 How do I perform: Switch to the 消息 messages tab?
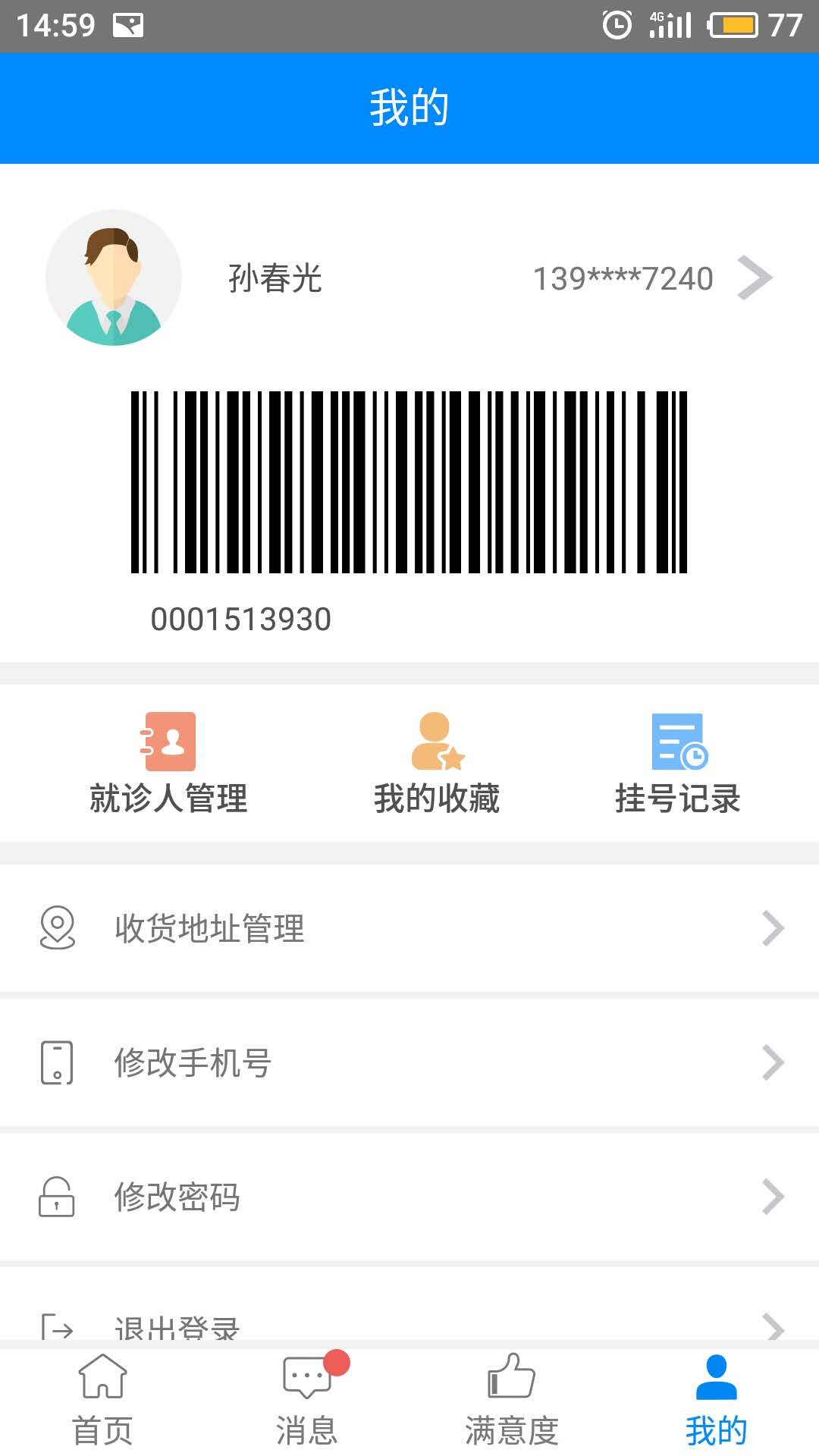coord(307,1400)
